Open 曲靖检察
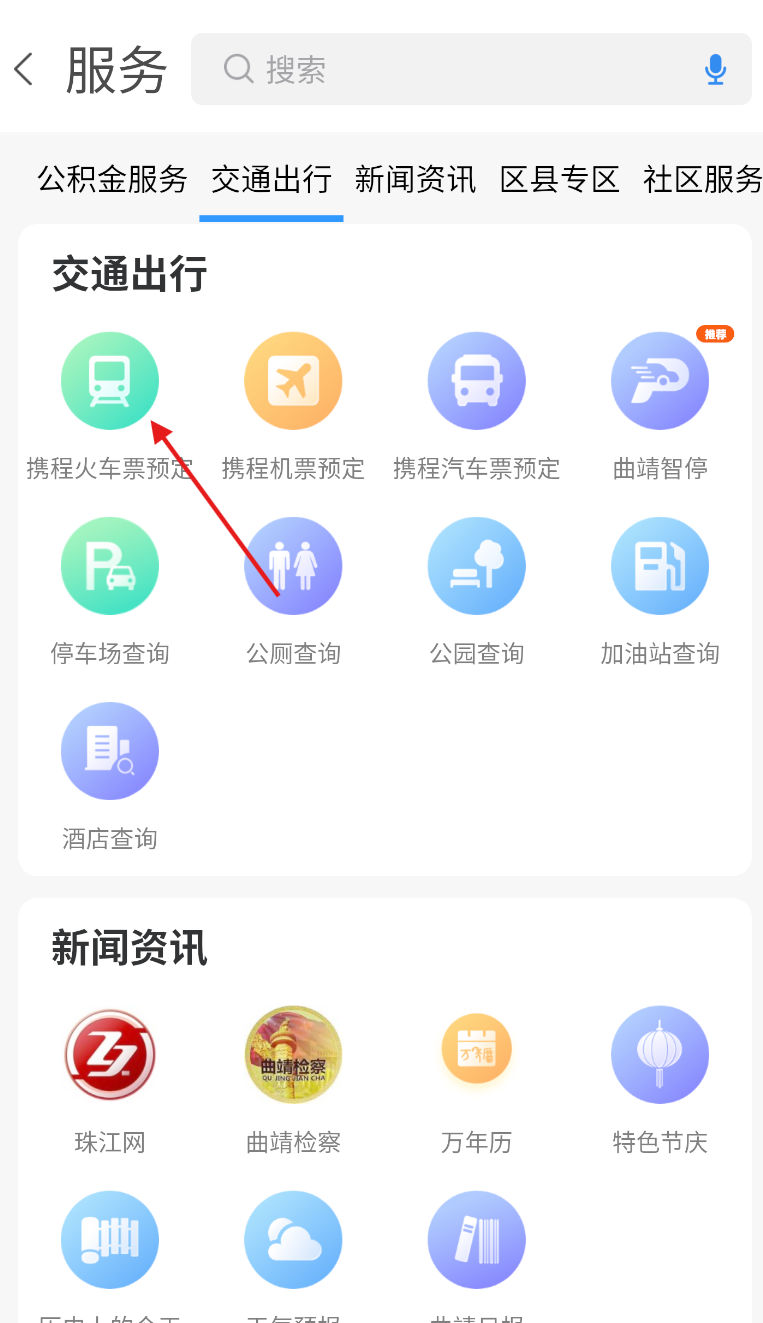 [x=293, y=1055]
